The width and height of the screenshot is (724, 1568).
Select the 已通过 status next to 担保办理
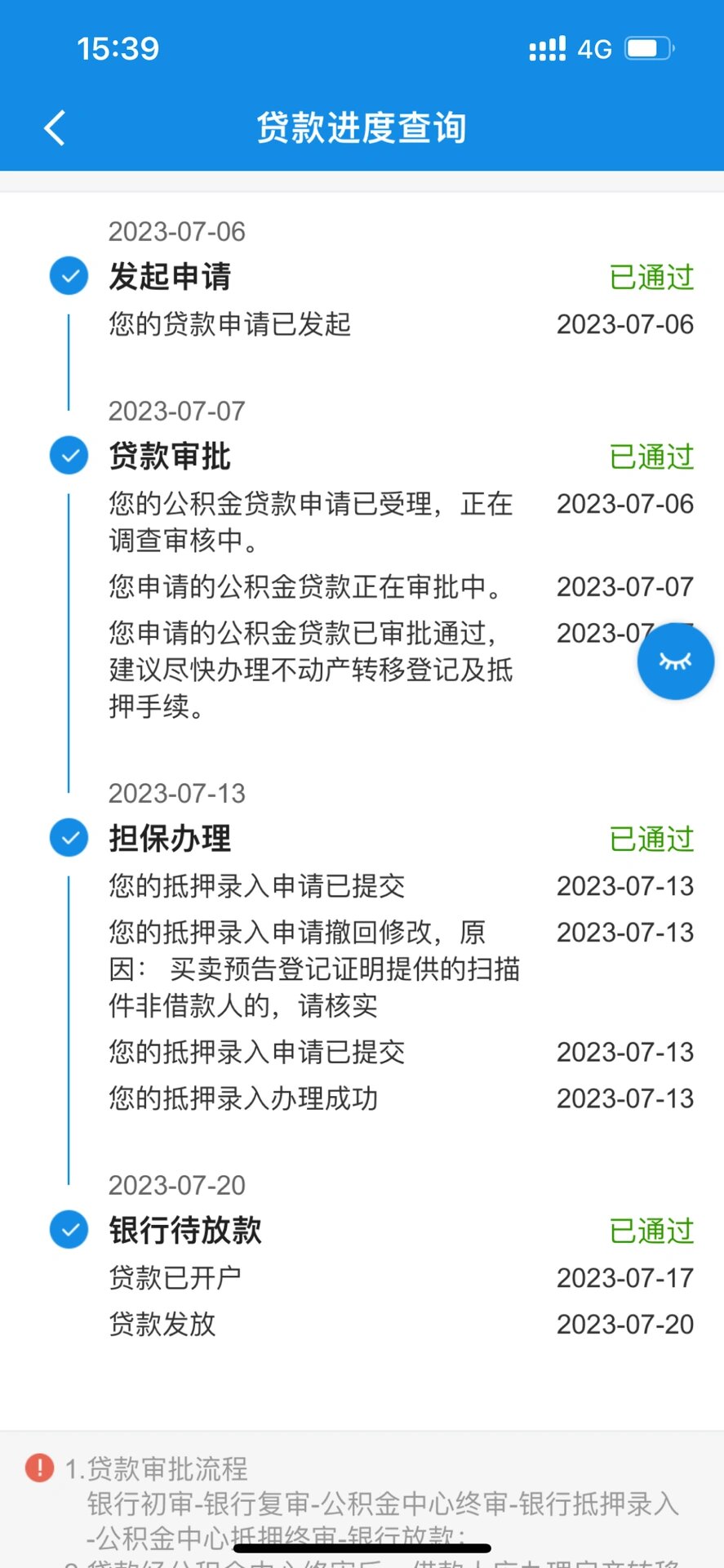[651, 838]
